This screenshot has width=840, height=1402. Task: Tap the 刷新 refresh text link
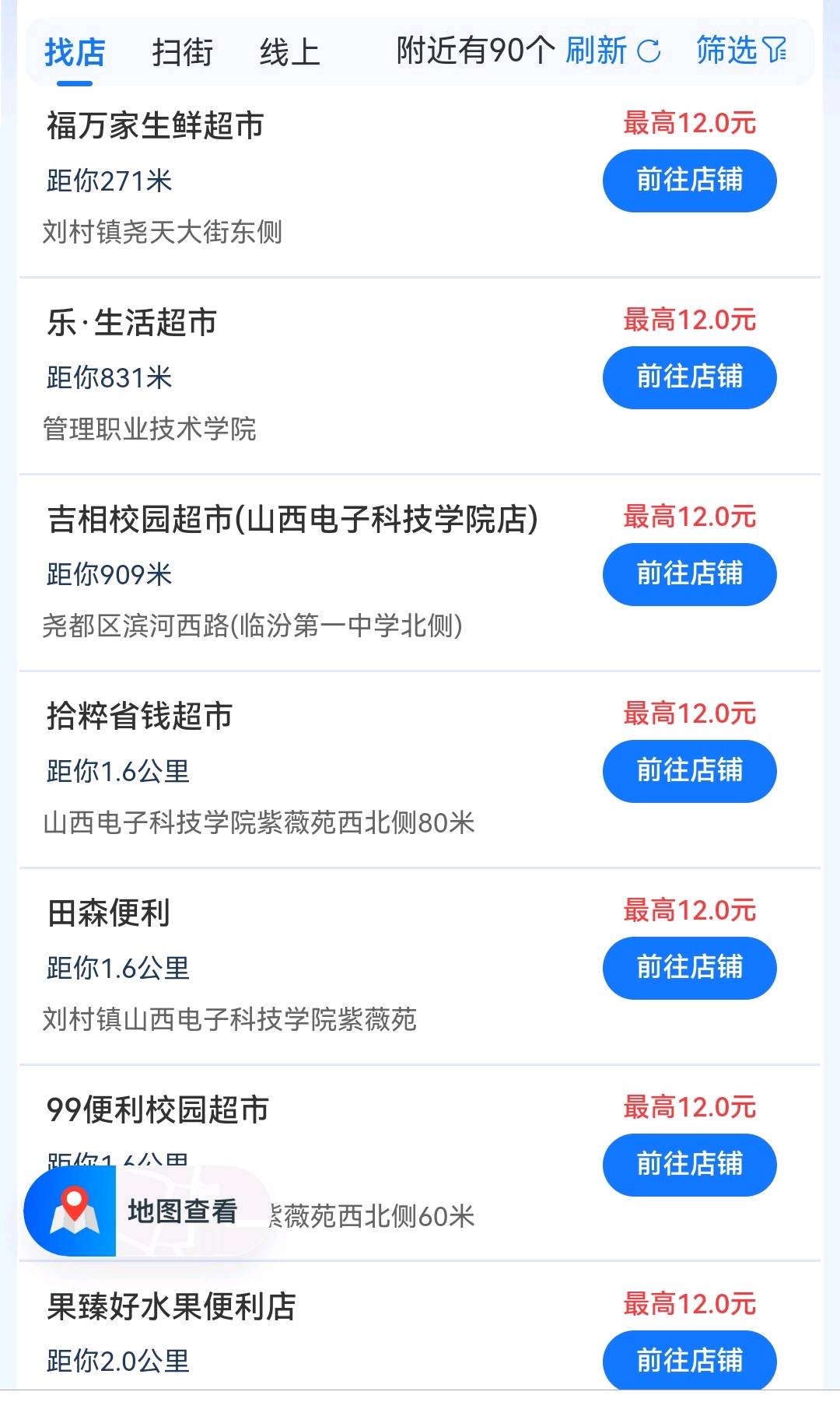click(x=594, y=51)
